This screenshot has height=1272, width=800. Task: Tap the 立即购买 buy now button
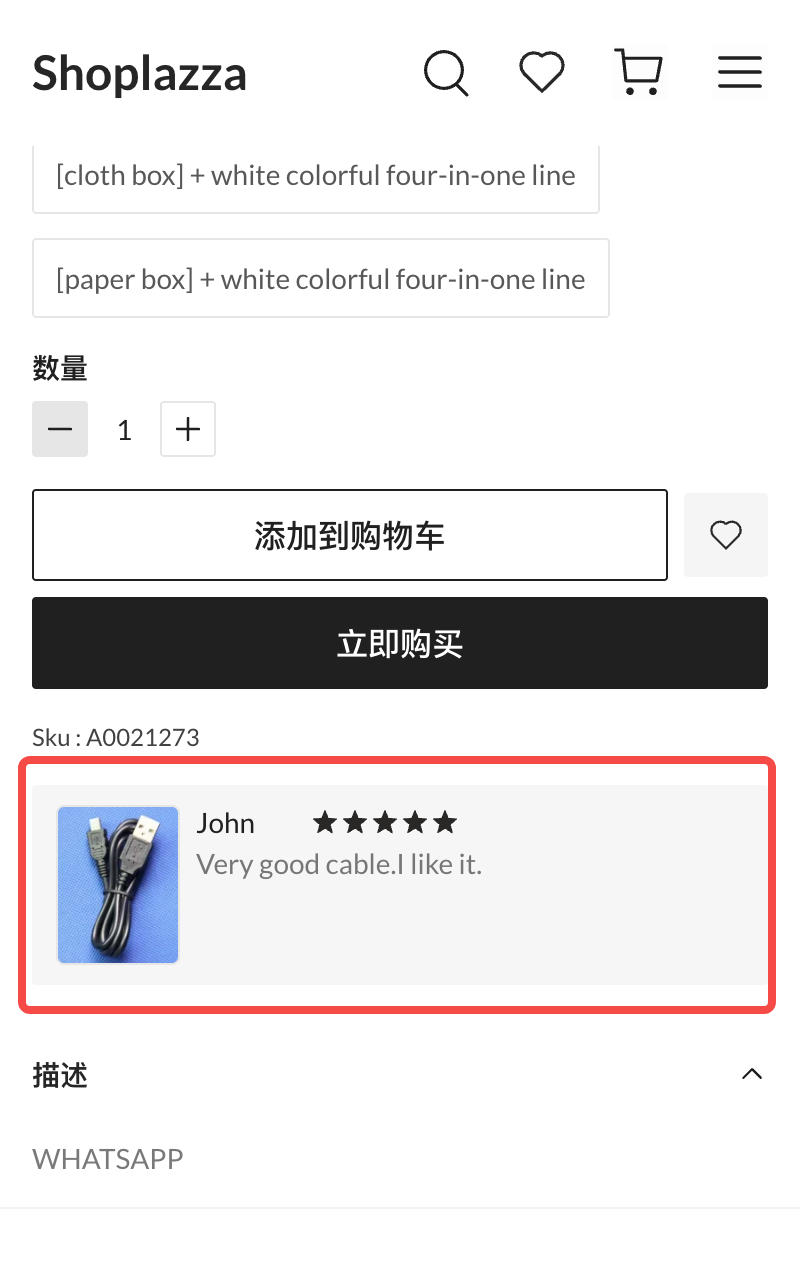[x=400, y=643]
